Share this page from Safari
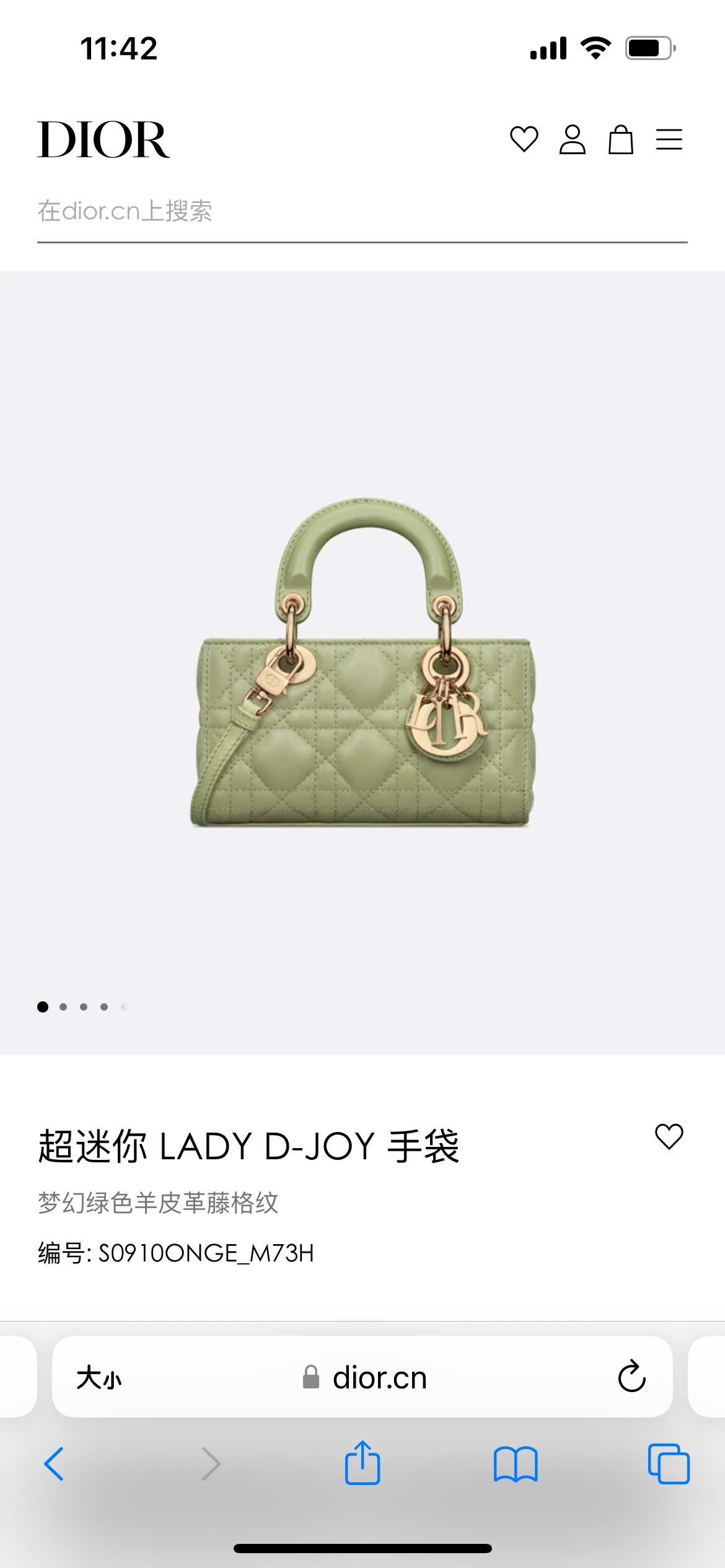The width and height of the screenshot is (725, 1568). [x=362, y=1463]
